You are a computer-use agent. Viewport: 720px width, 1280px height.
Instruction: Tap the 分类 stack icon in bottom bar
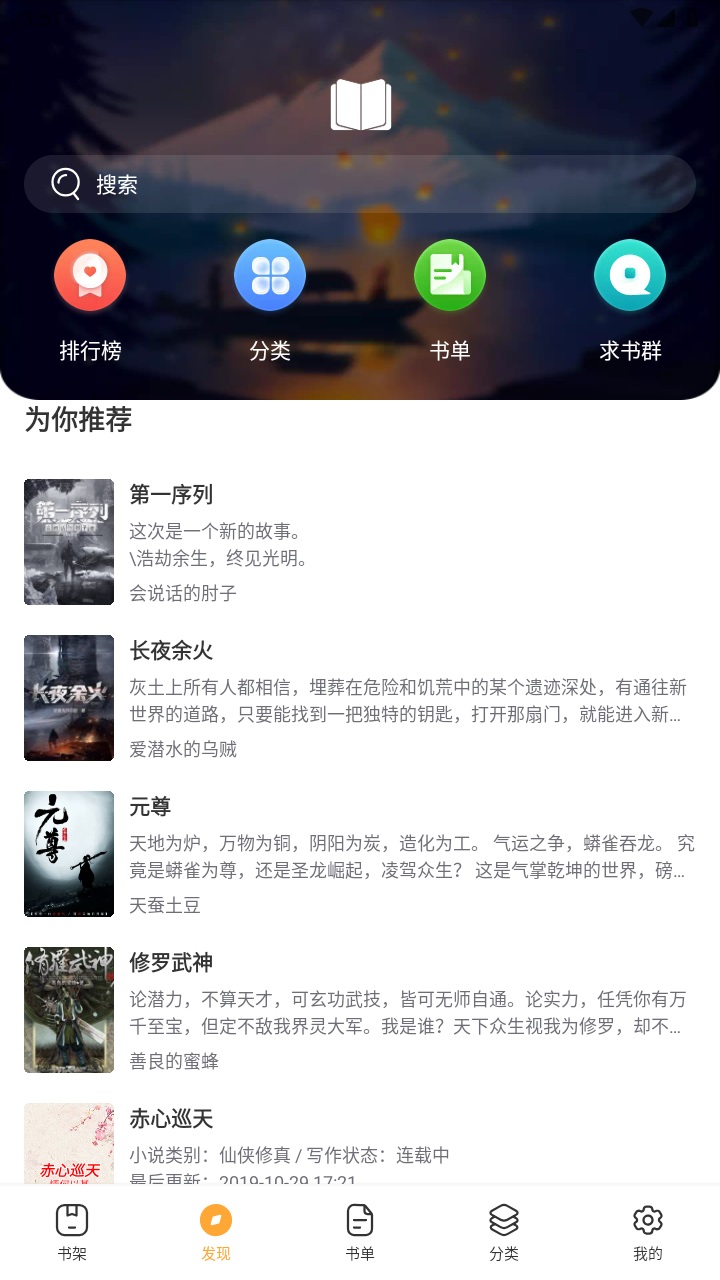click(x=503, y=1220)
